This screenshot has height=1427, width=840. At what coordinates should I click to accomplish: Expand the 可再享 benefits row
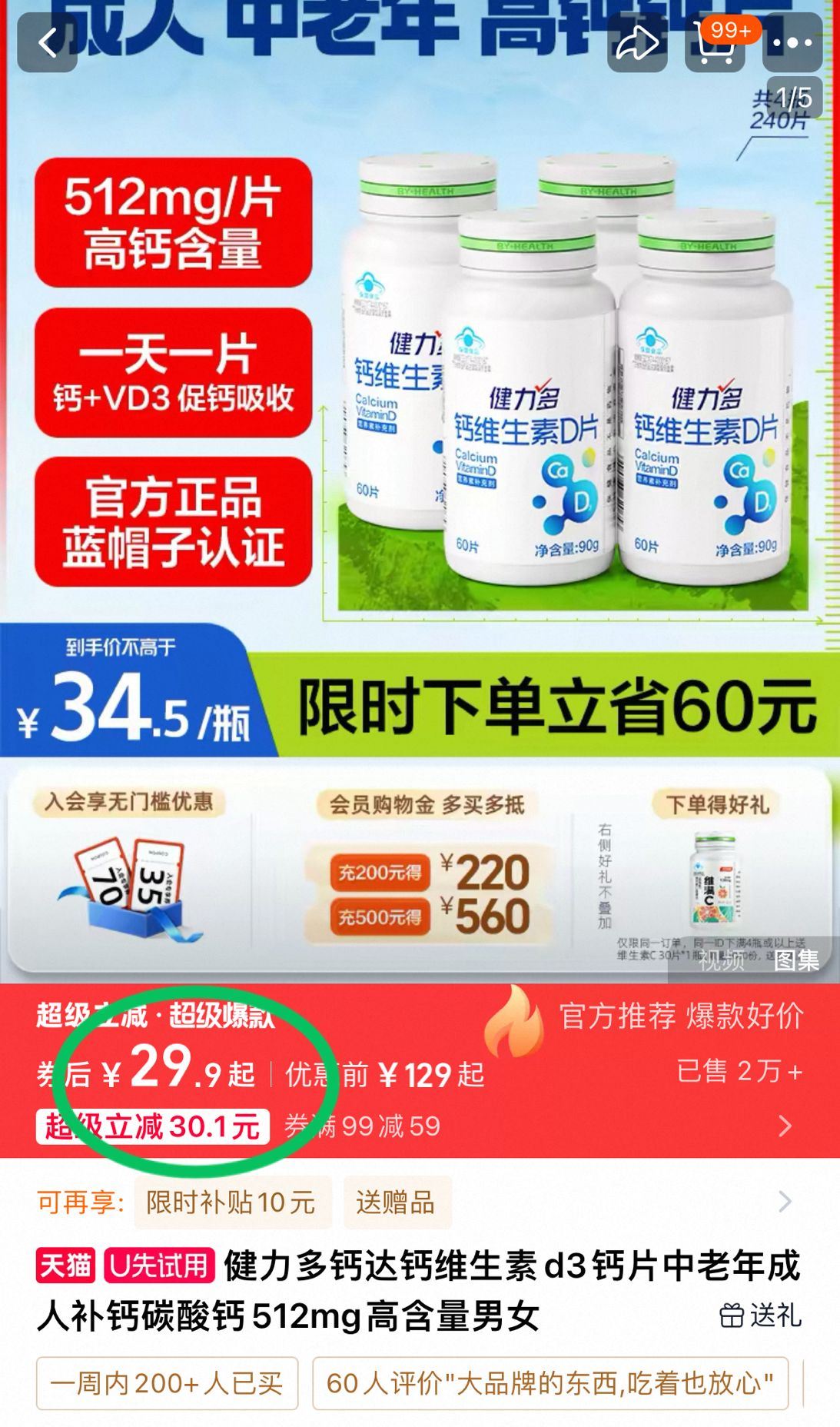[x=784, y=1201]
